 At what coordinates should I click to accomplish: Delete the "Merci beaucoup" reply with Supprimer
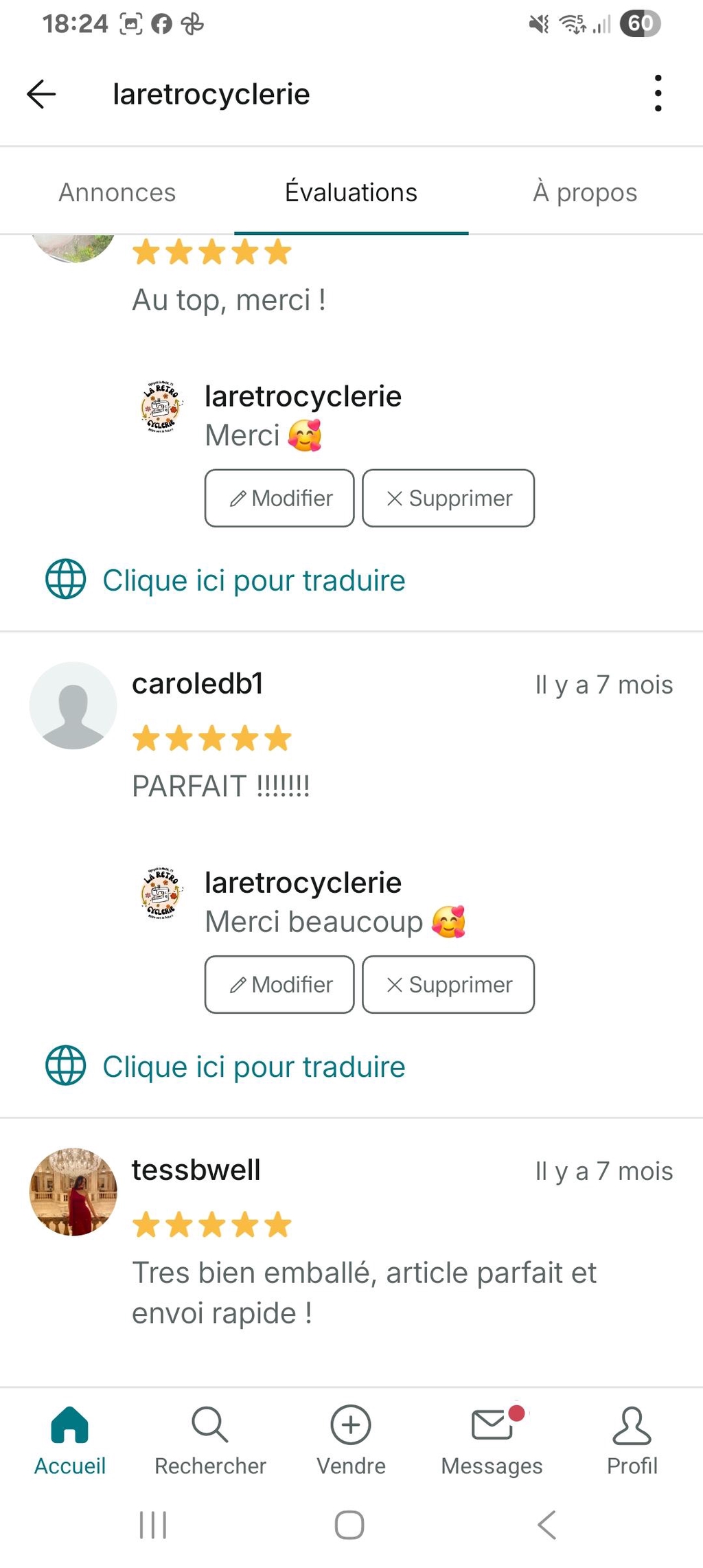click(x=448, y=984)
